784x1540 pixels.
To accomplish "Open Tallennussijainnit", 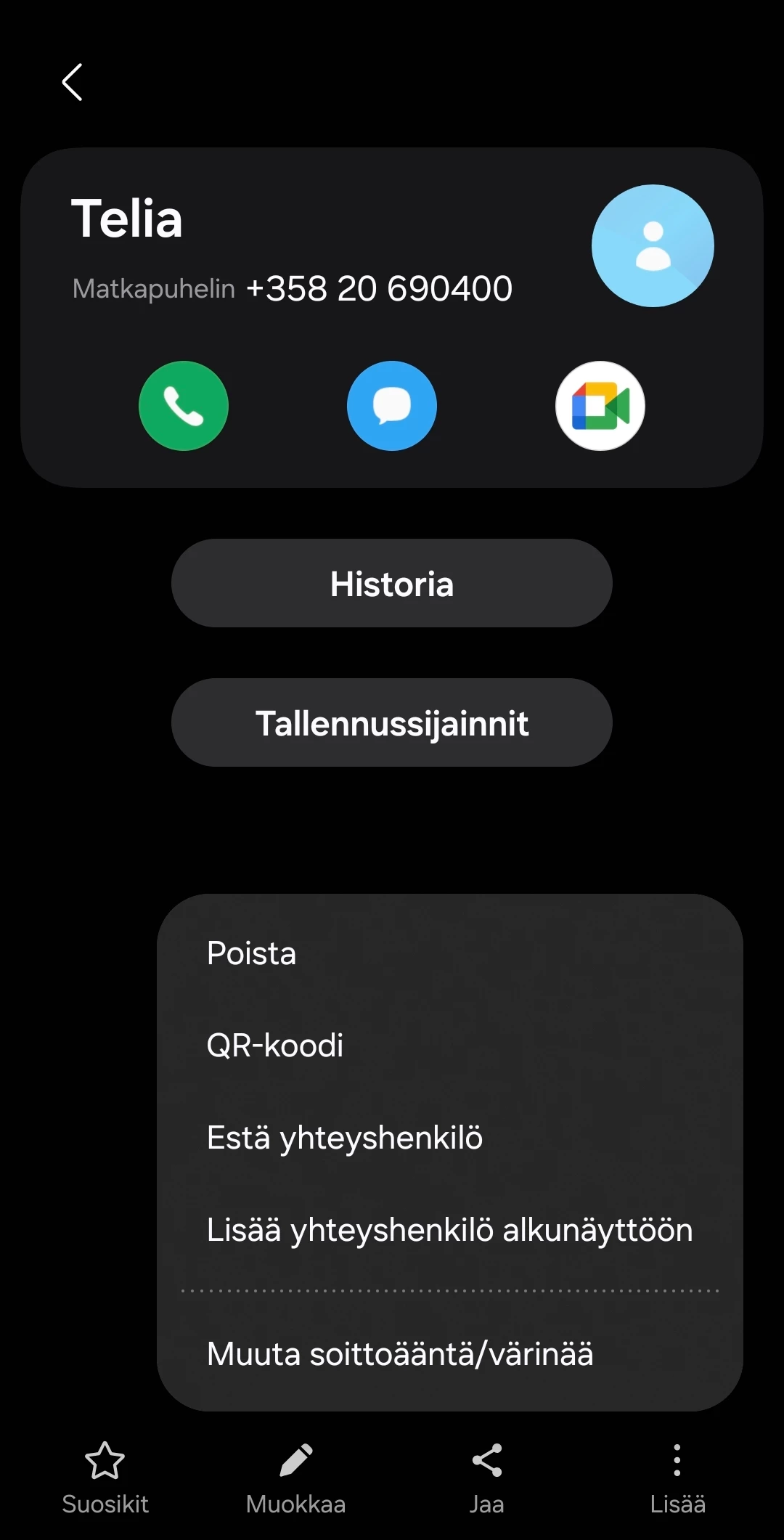I will [x=392, y=723].
